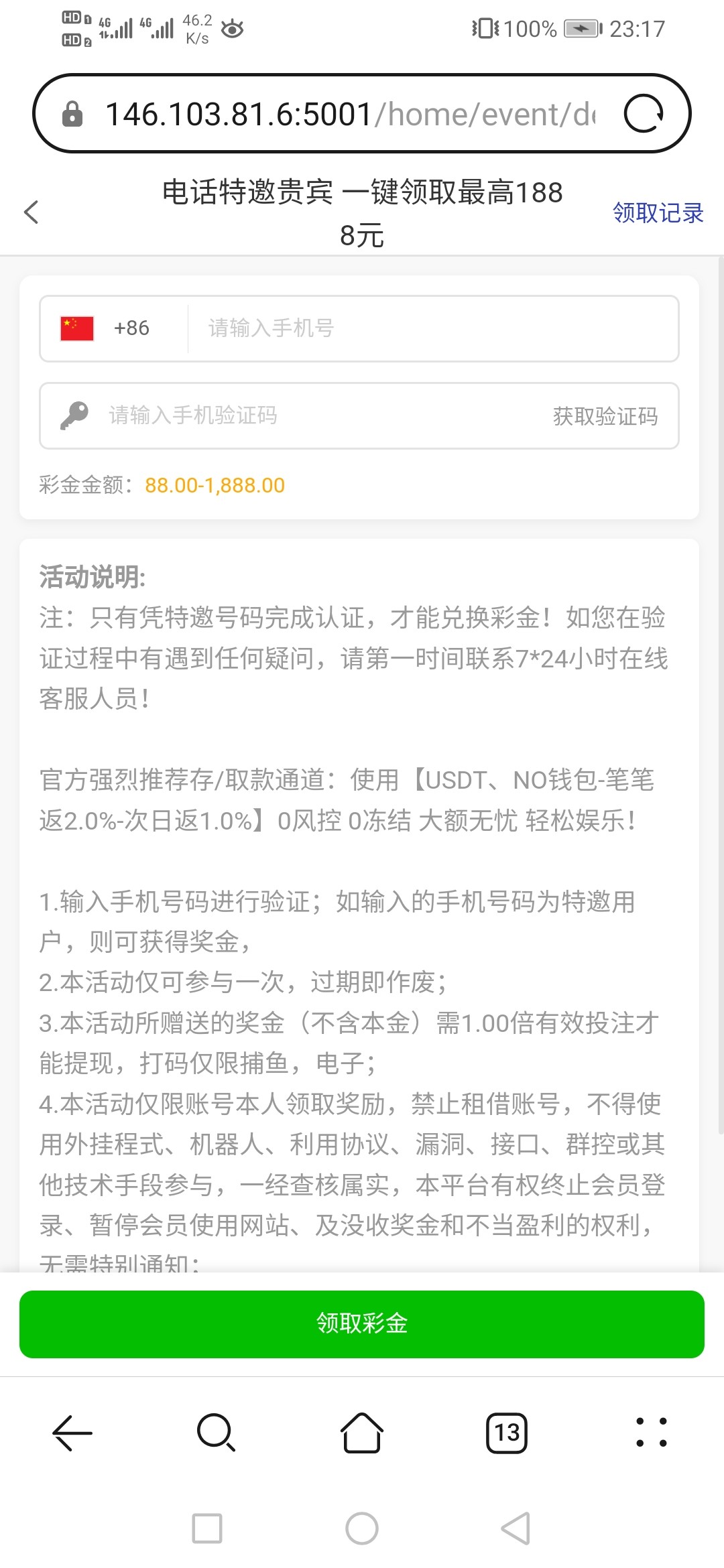Focus the 请输入手机验证码 code field
The image size is (724, 1568).
point(302,415)
